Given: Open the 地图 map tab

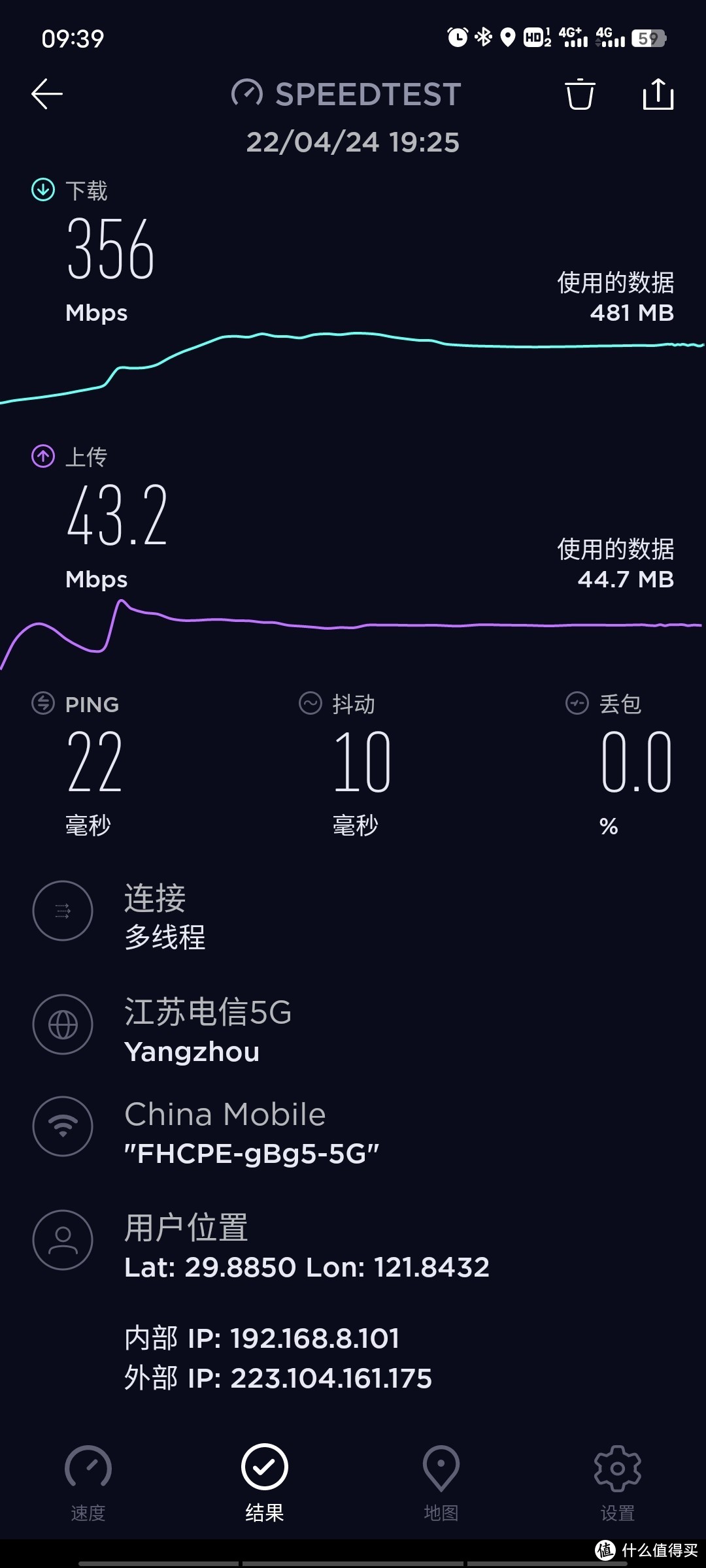Looking at the screenshot, I should pyautogui.click(x=441, y=1483).
